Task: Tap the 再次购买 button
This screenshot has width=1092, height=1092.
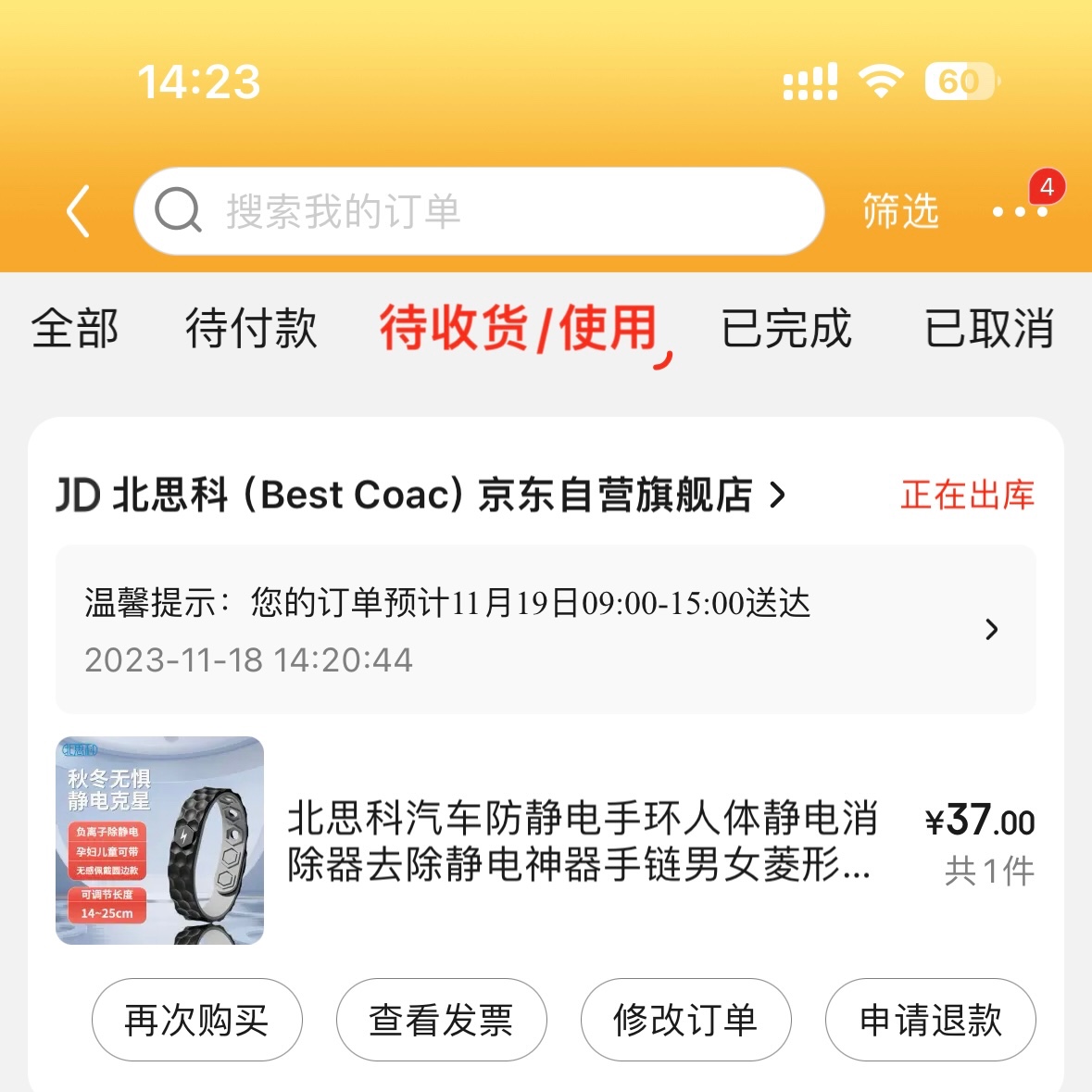Action: coord(196,1020)
